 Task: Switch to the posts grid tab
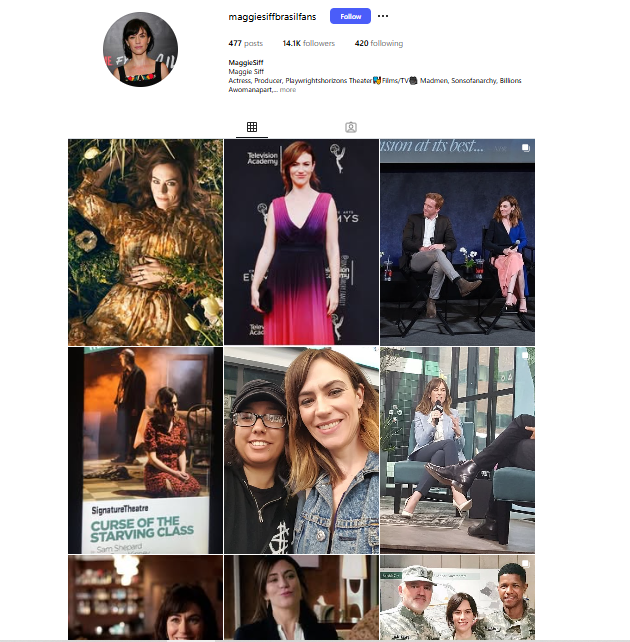point(252,127)
